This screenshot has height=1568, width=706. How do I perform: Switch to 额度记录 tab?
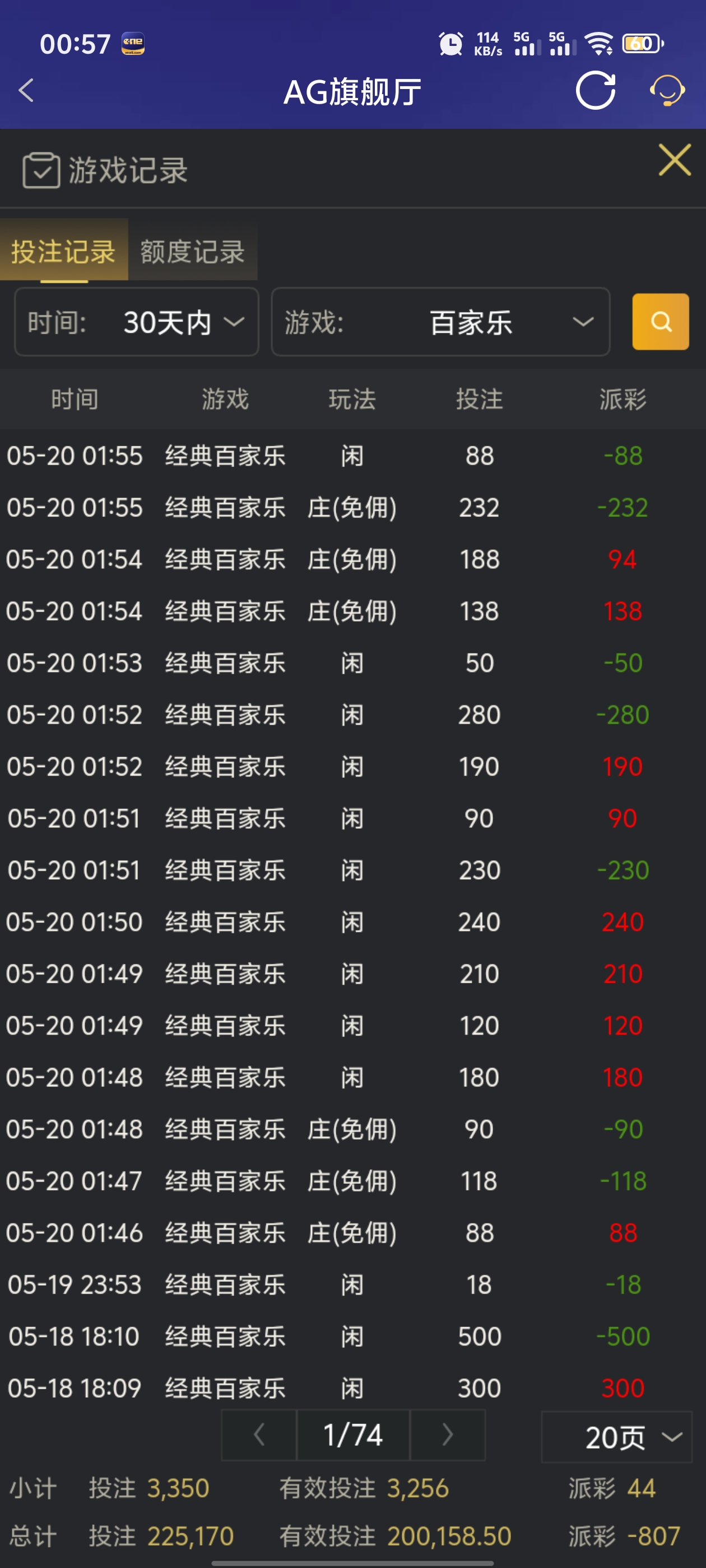[x=193, y=251]
